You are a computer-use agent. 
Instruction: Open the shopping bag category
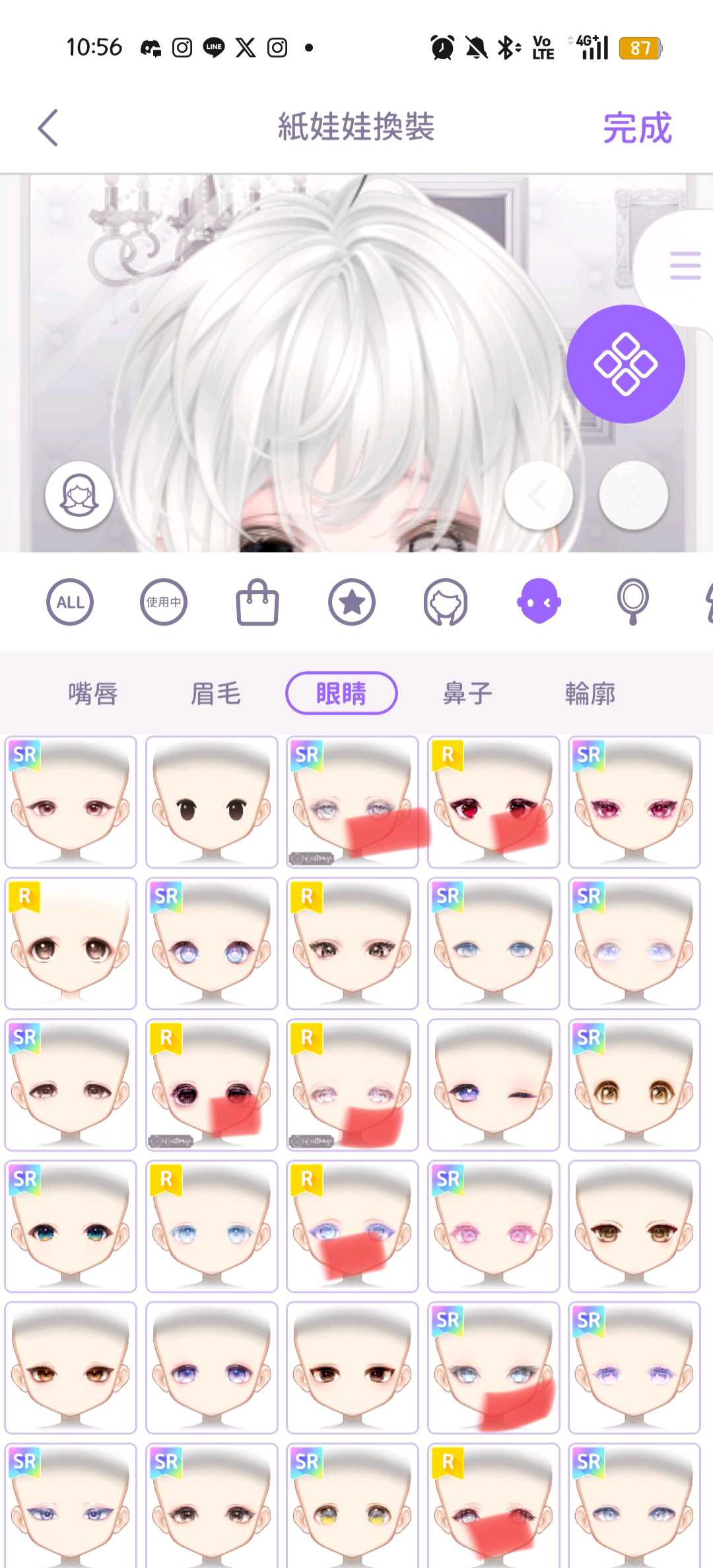[x=257, y=602]
